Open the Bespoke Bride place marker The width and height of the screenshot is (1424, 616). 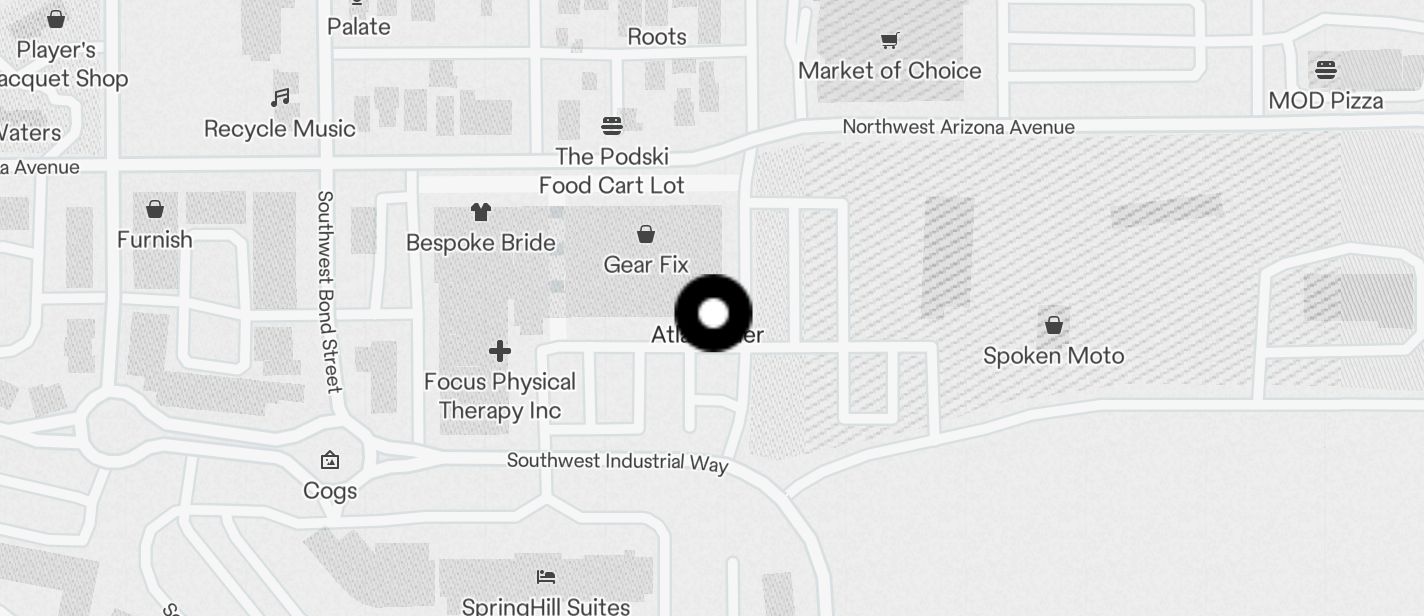tap(481, 212)
